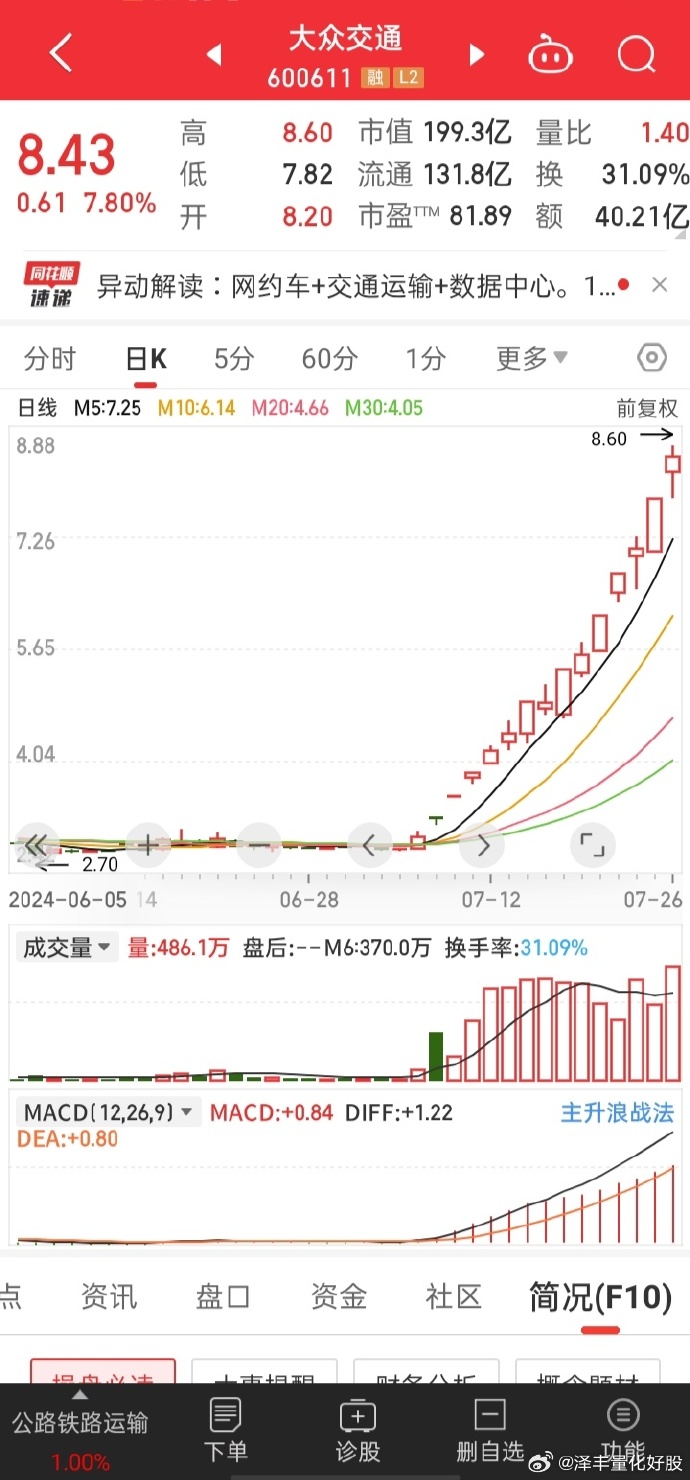Select the 5分 chart period
This screenshot has height=1480, width=690.
(x=234, y=358)
